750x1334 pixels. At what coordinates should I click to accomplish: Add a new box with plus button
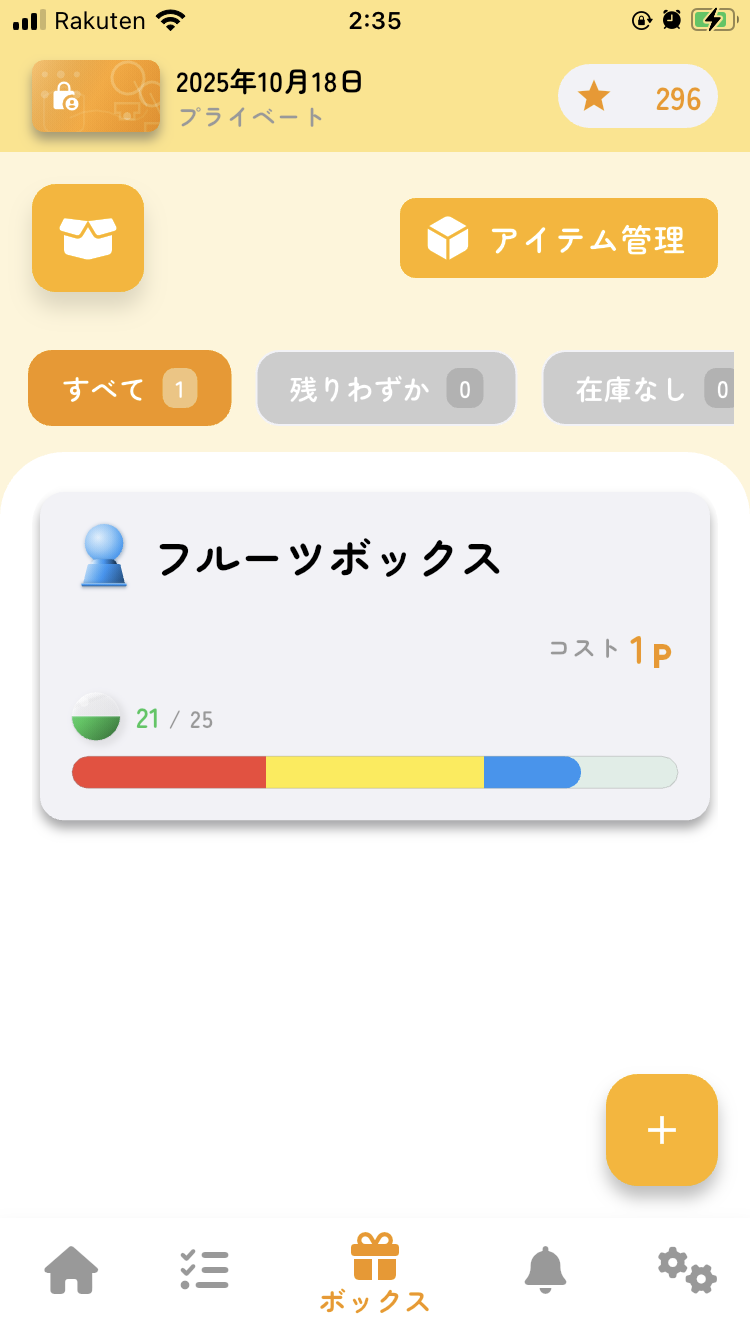pos(661,1130)
